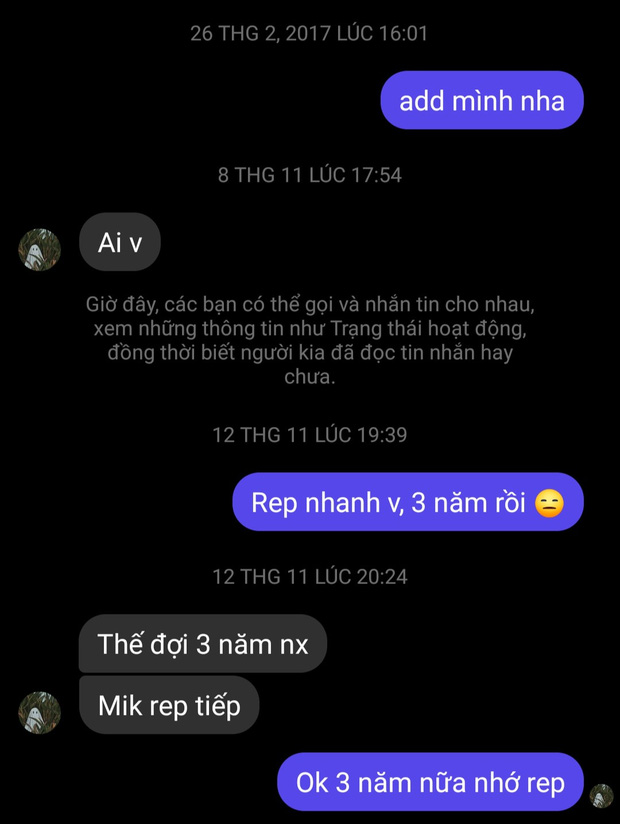Tap the profile picture beside "Mik rep tiếp"

tap(40, 712)
